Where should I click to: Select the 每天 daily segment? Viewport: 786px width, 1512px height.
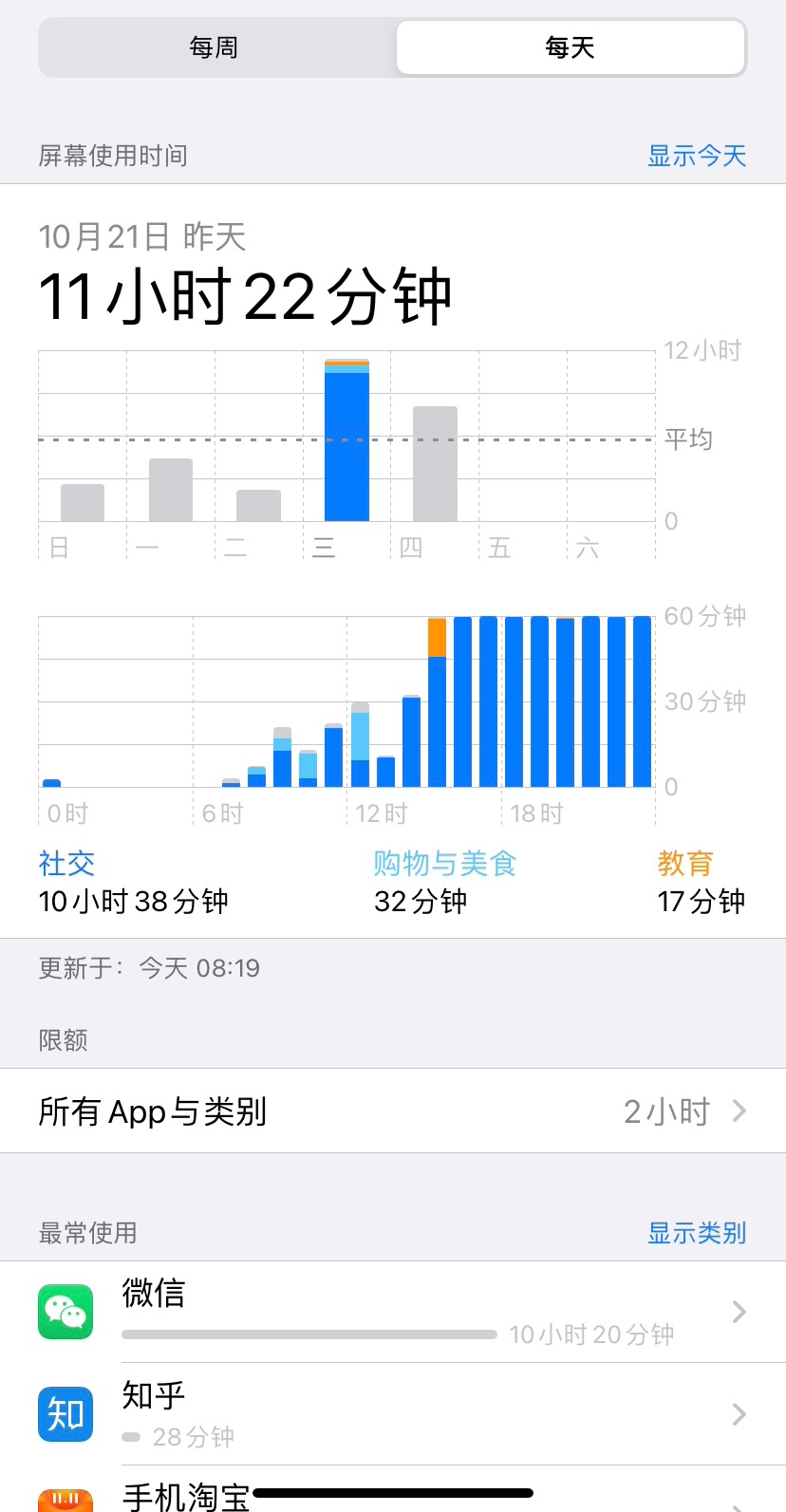click(x=570, y=47)
